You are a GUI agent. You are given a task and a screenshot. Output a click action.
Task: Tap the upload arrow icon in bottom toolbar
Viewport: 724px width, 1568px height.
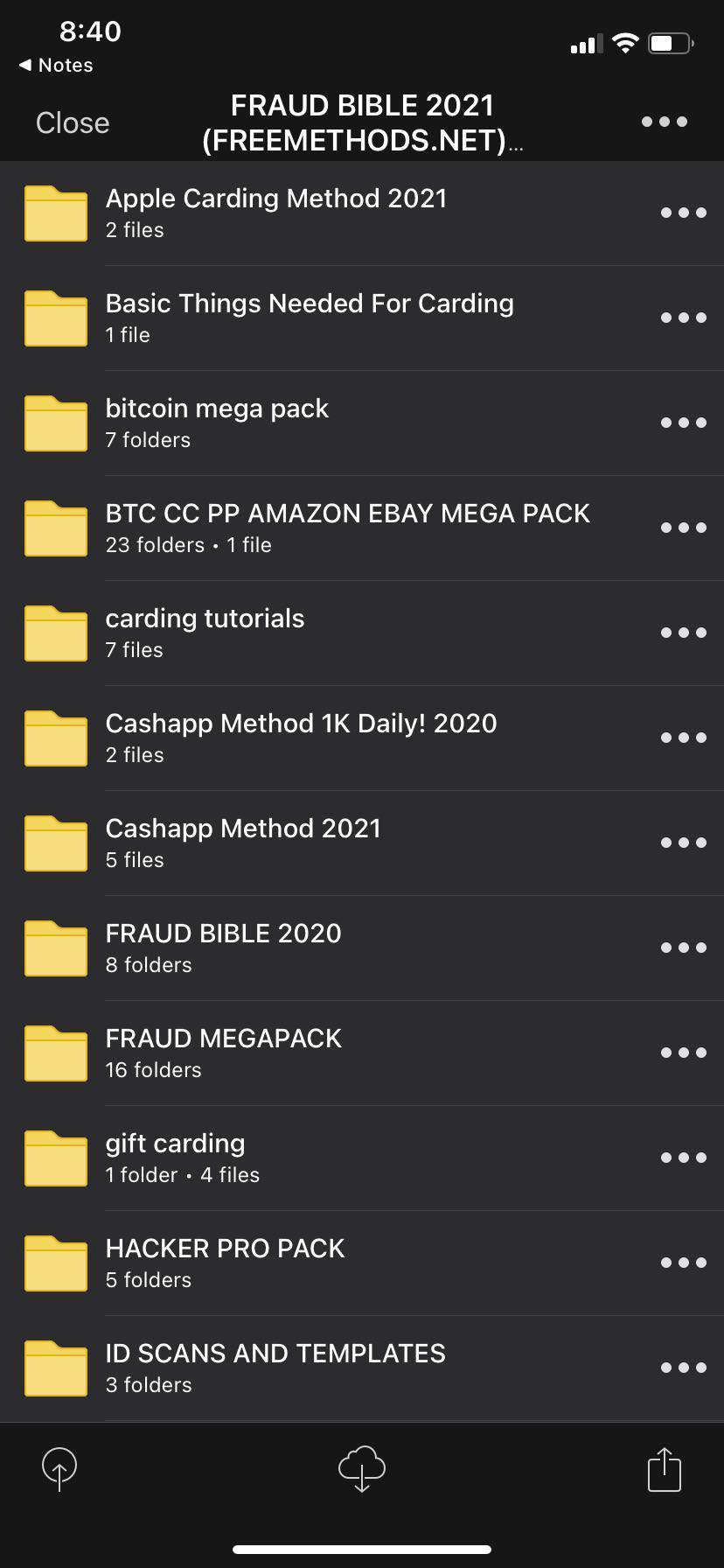click(59, 1469)
